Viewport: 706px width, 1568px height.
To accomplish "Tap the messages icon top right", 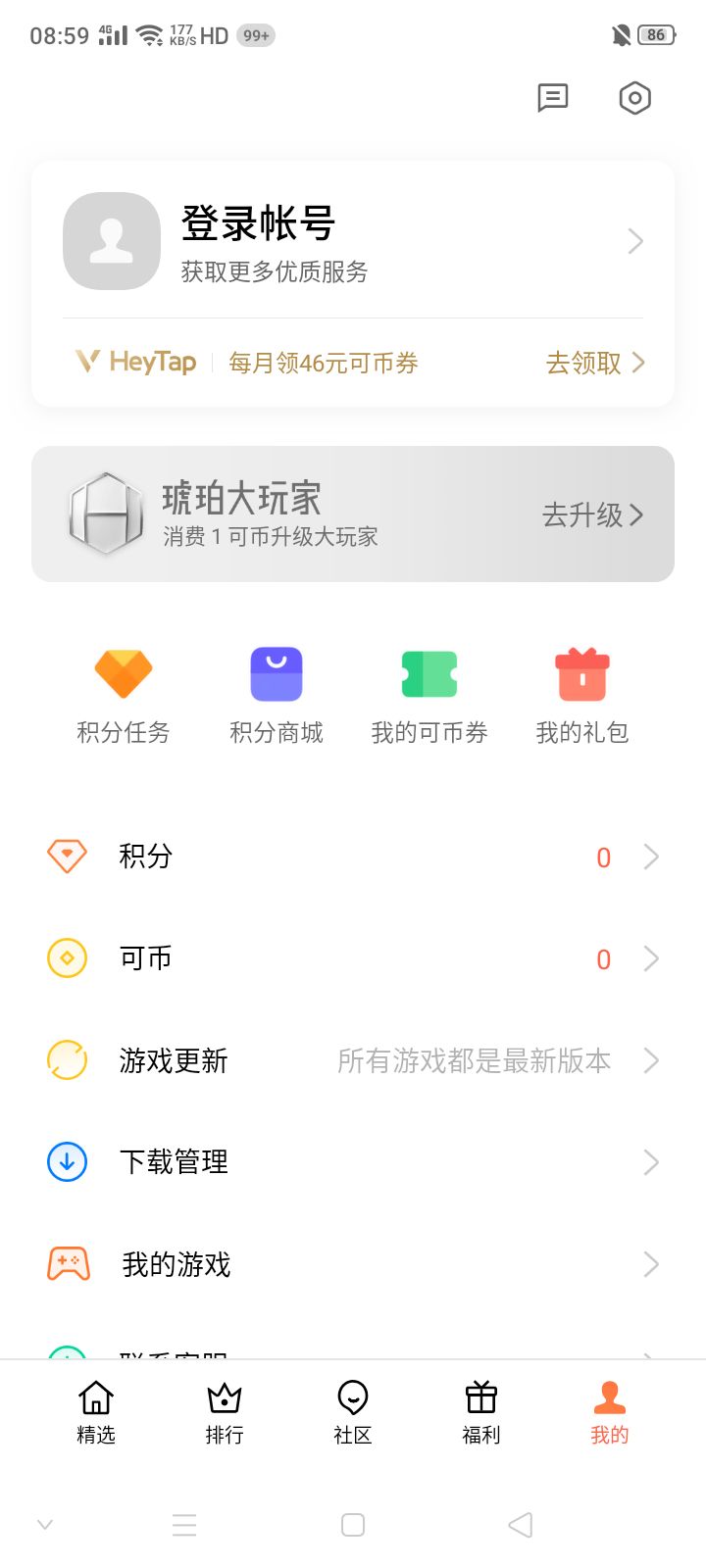I will tap(552, 97).
